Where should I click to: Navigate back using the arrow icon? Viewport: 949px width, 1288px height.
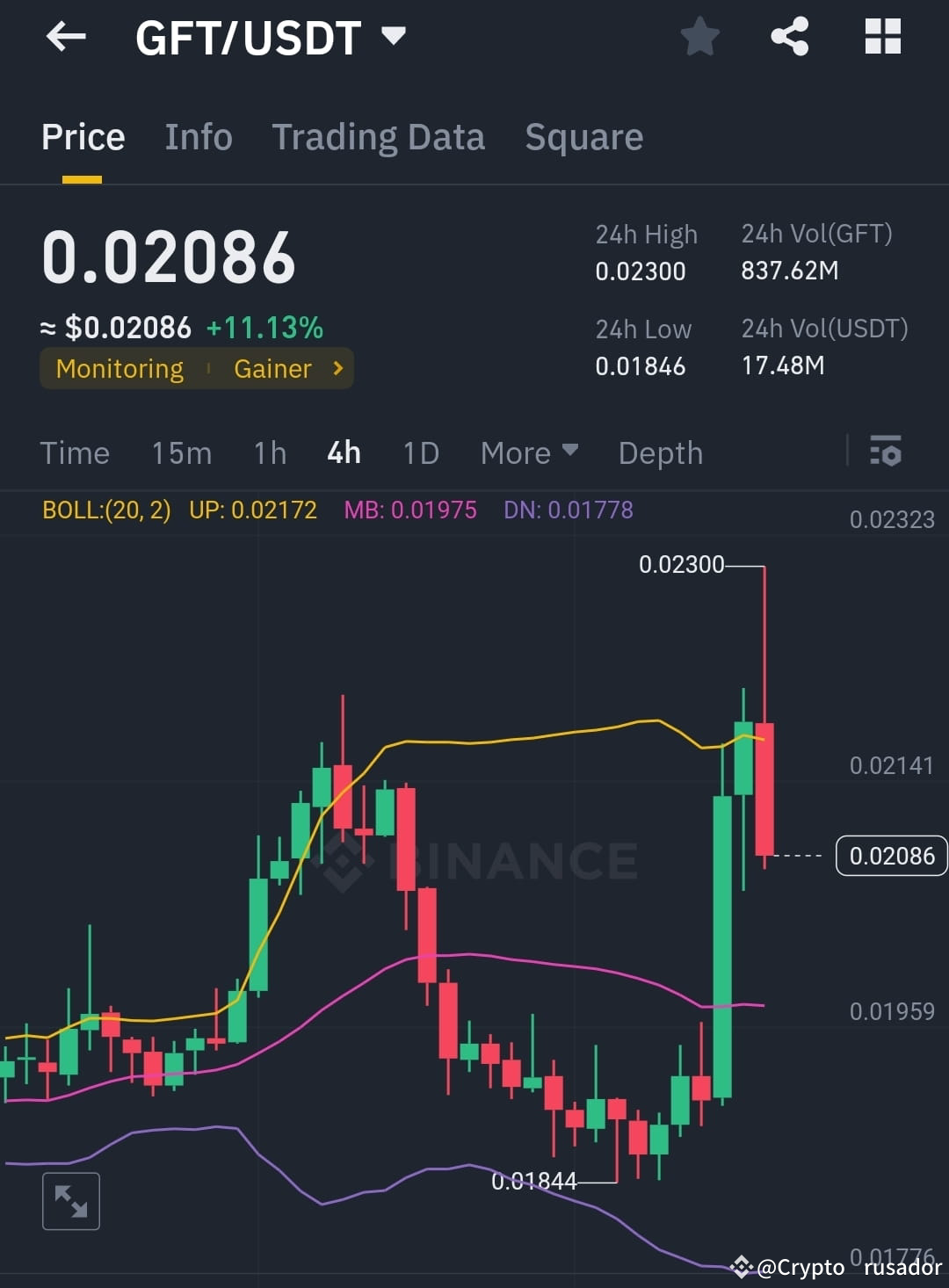(64, 37)
